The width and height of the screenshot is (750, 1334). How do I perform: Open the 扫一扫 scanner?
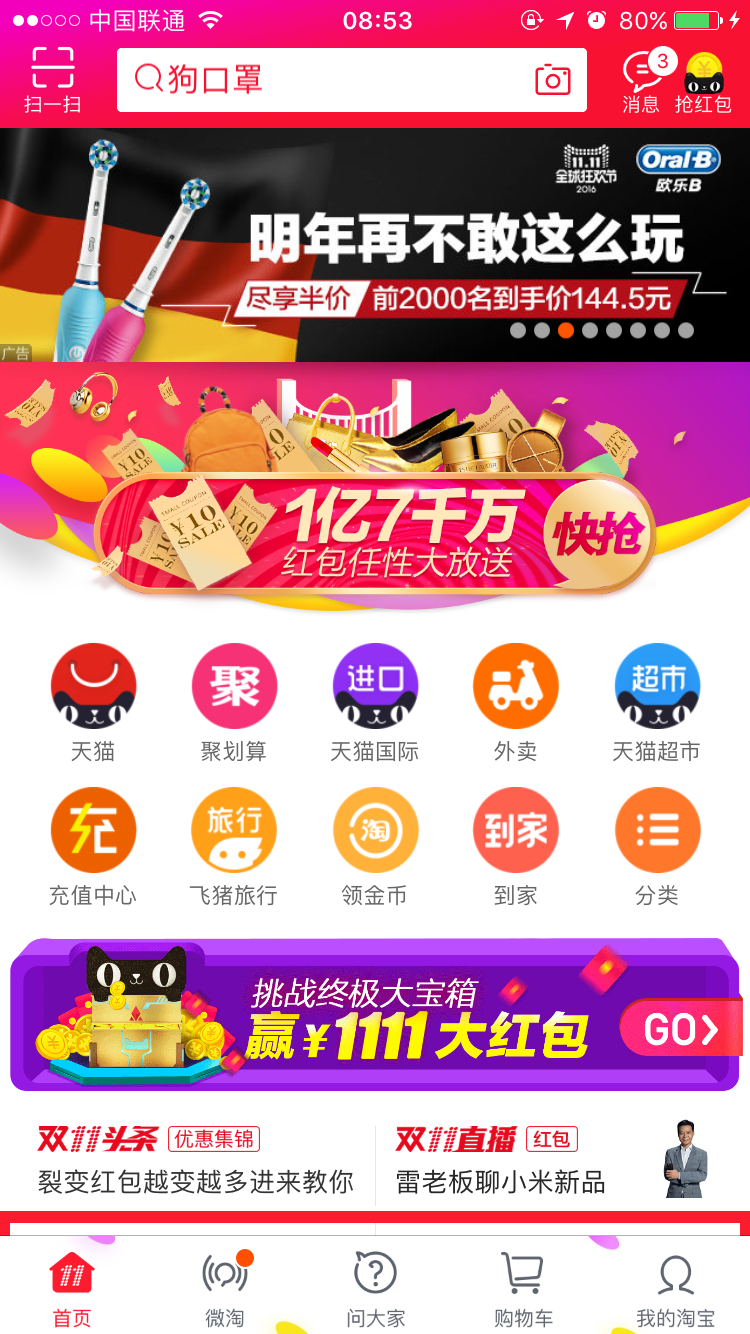coord(52,80)
